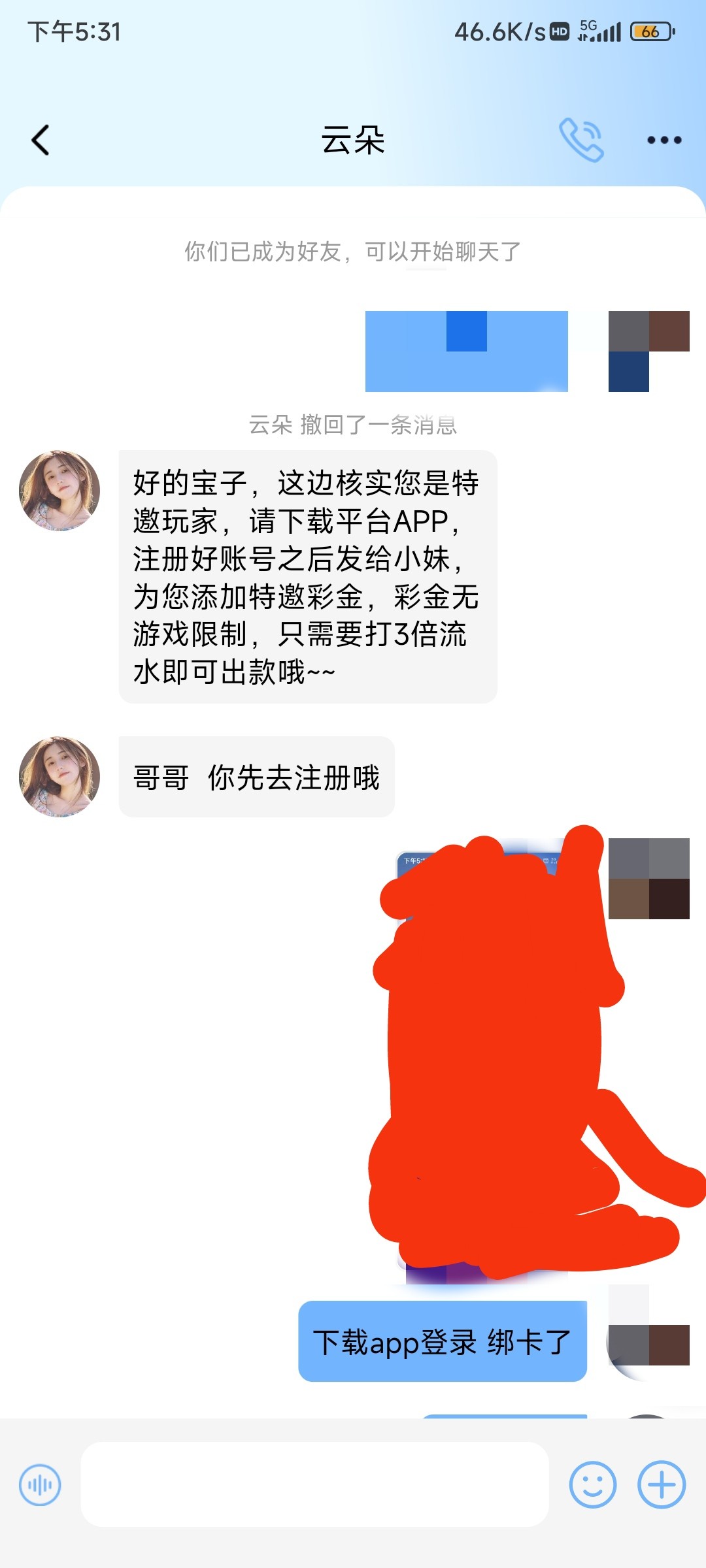Screen dimensions: 706x1568
Task: Switch to voice message input
Action: pyautogui.click(x=41, y=1485)
